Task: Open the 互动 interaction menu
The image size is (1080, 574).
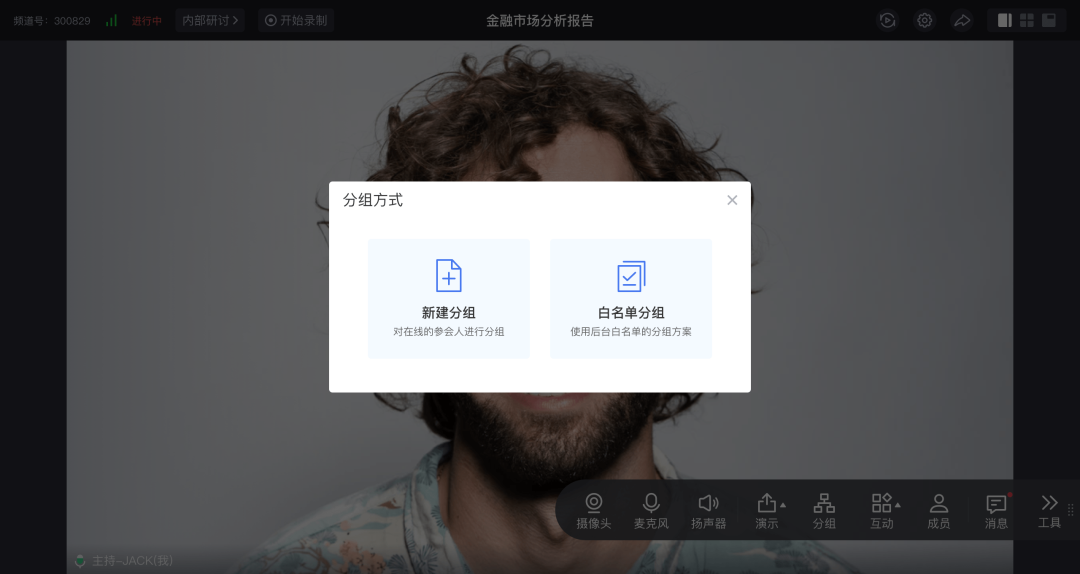Action: pyautogui.click(x=881, y=510)
